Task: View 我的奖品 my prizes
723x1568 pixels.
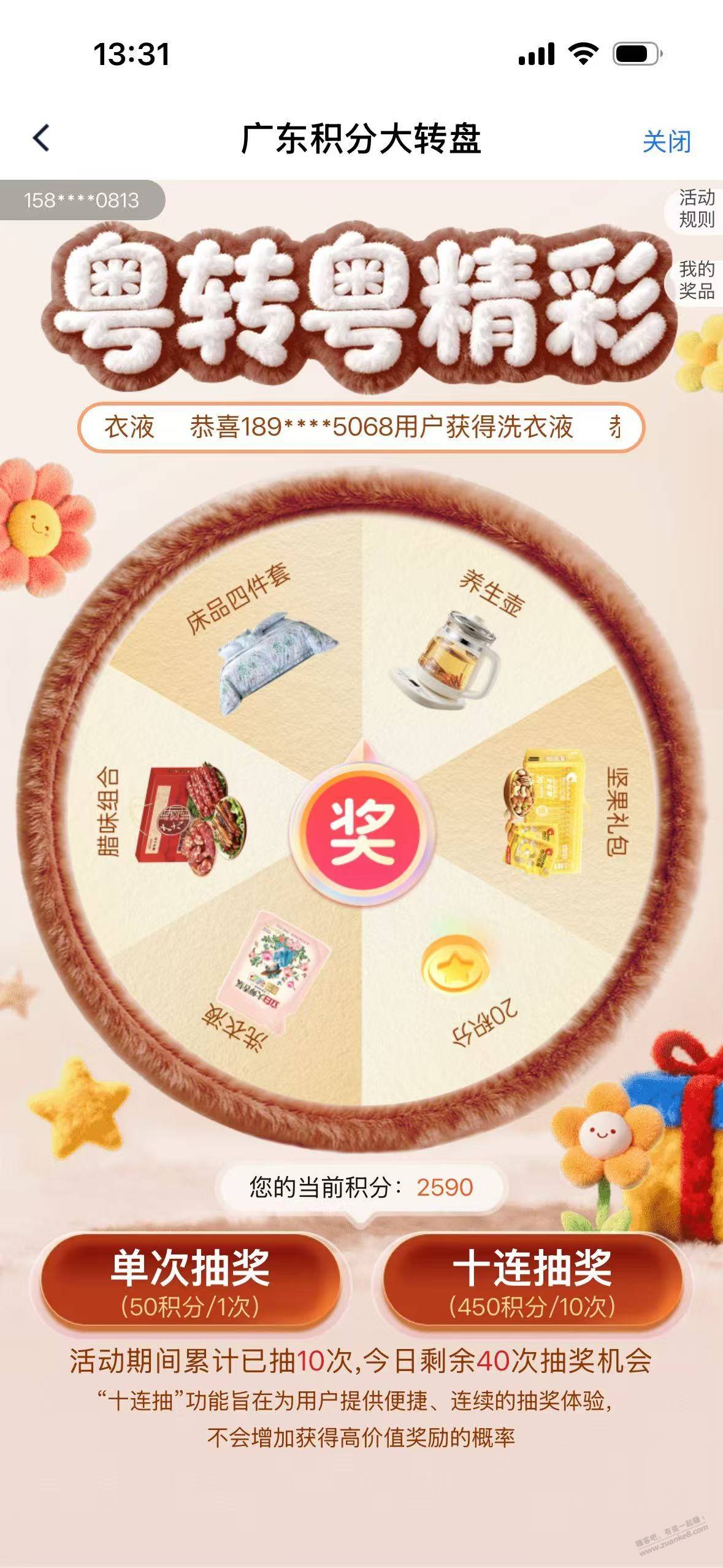Action: 696,280
